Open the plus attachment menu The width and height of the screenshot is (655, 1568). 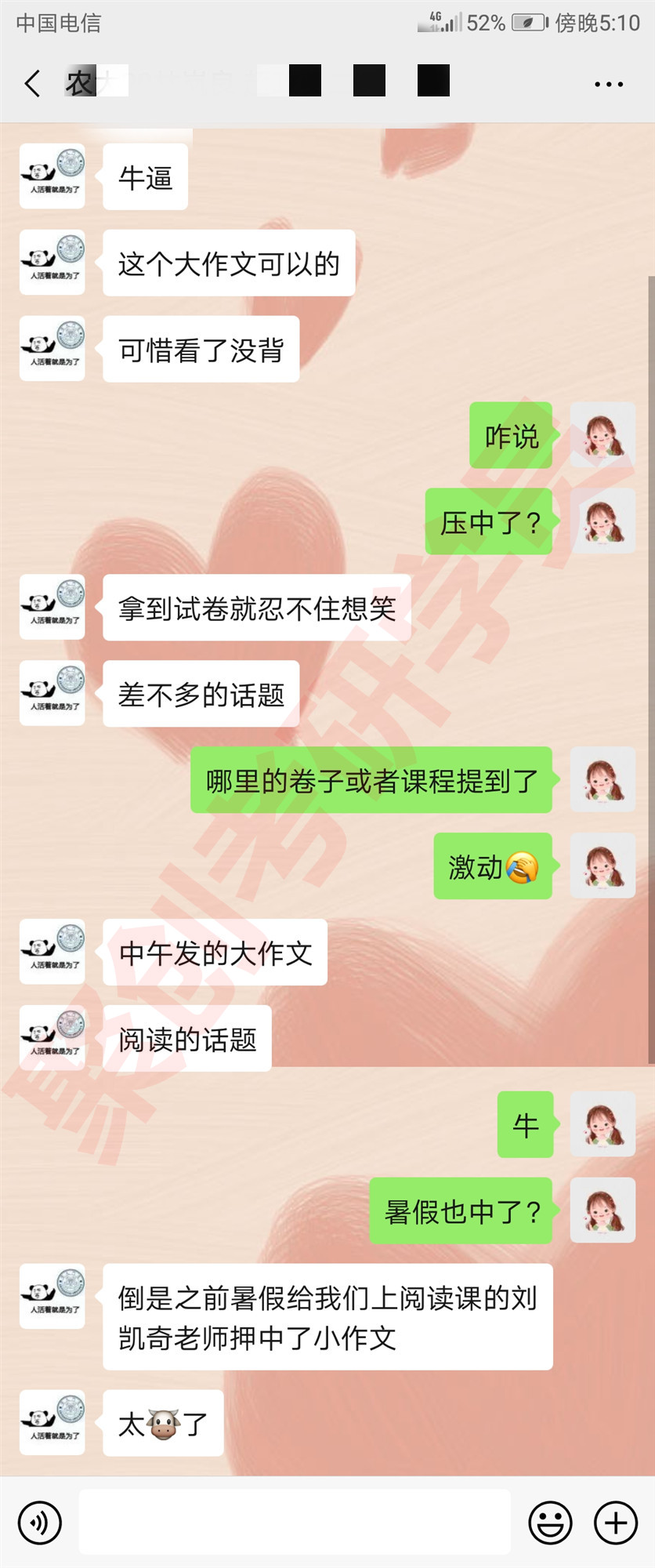[616, 1523]
